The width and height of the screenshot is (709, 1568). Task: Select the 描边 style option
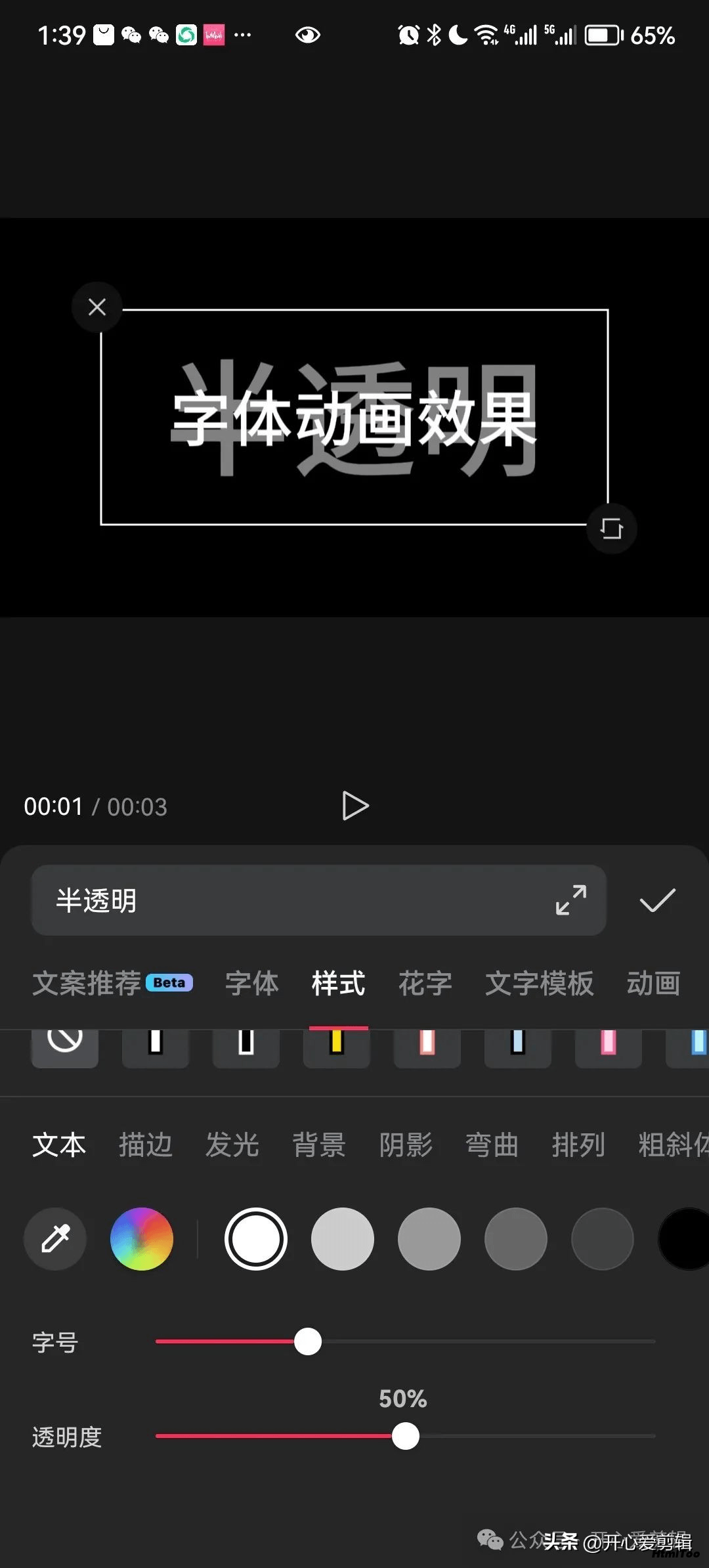[146, 1144]
